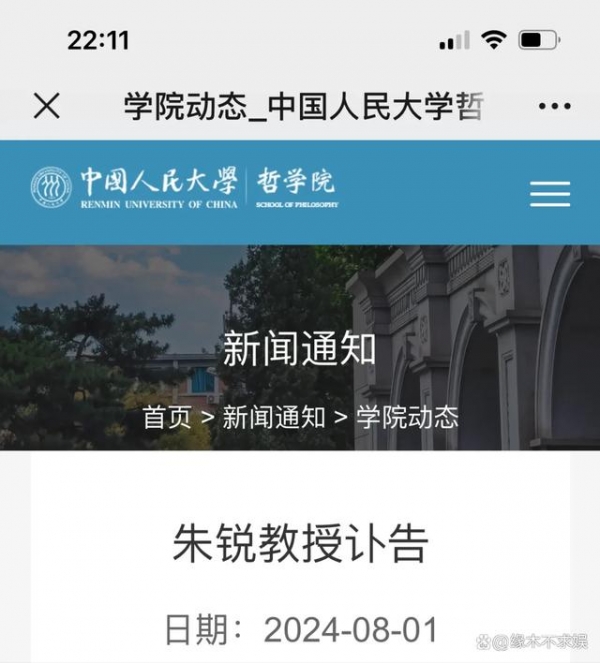Go to 首页 in the breadcrumb
The image size is (600, 663).
166,417
